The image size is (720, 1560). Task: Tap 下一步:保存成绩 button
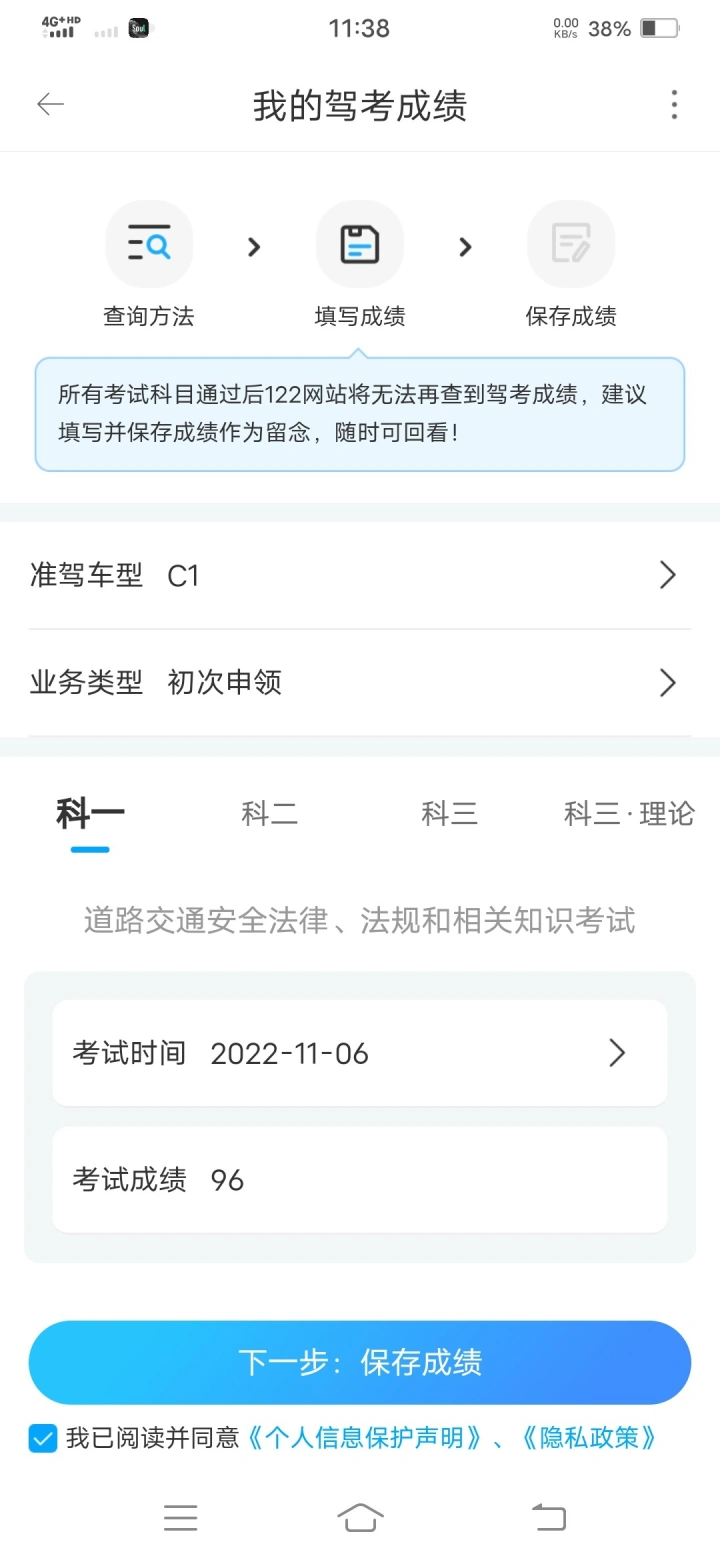tap(360, 1362)
